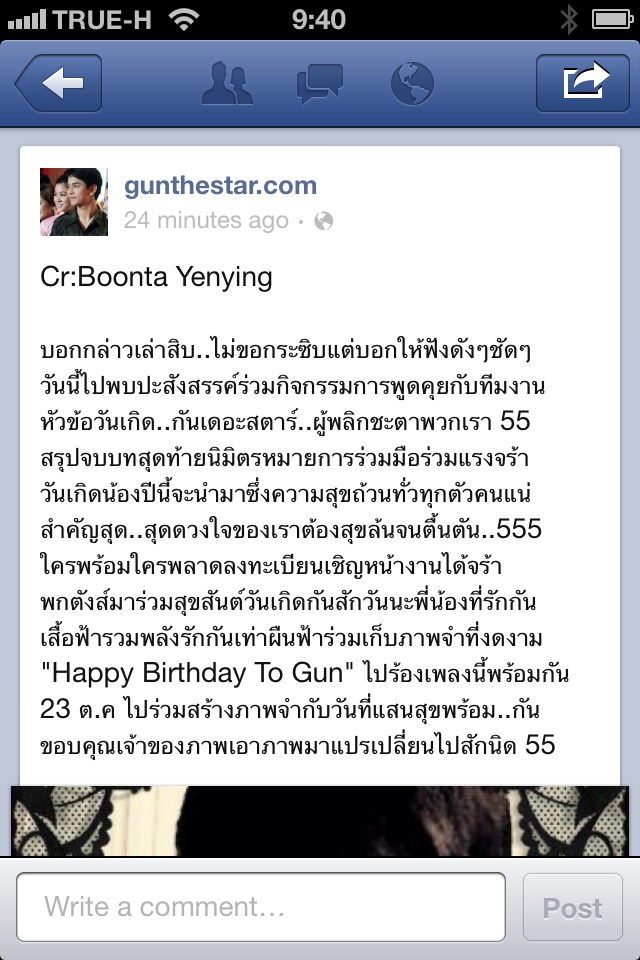Image resolution: width=640 pixels, height=960 pixels.
Task: Open the notifications globe icon
Action: [412, 84]
